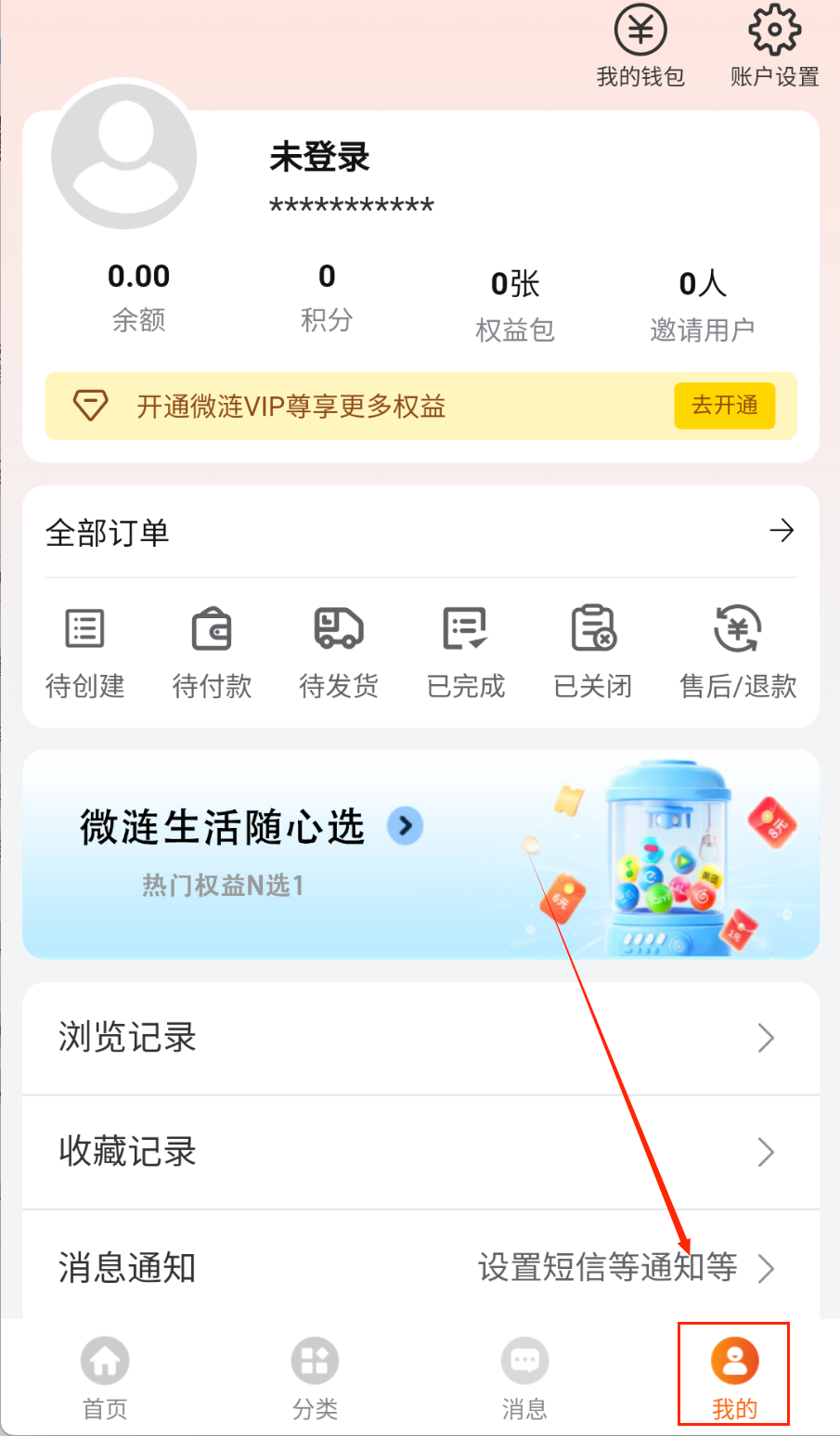This screenshot has height=1436, width=840.
Task: Open 已关闭 orders
Action: click(593, 650)
